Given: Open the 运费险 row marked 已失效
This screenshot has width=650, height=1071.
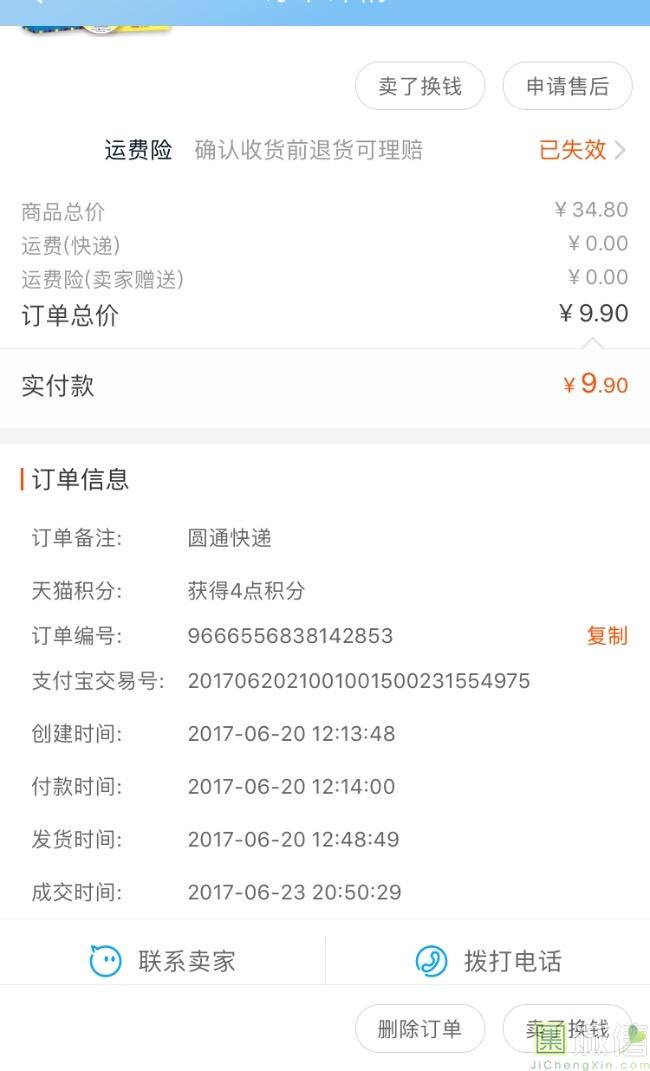Looking at the screenshot, I should click(x=582, y=150).
